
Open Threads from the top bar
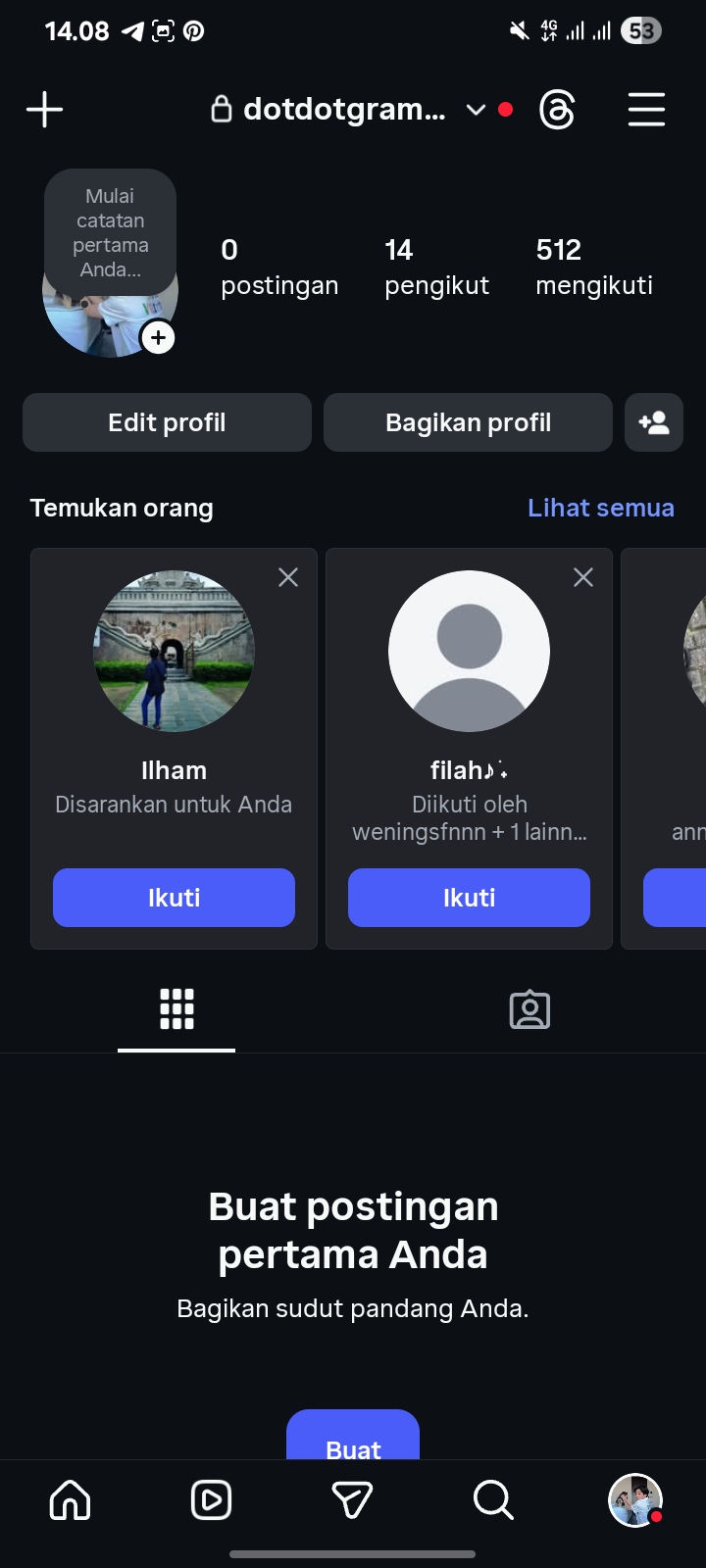pos(557,110)
